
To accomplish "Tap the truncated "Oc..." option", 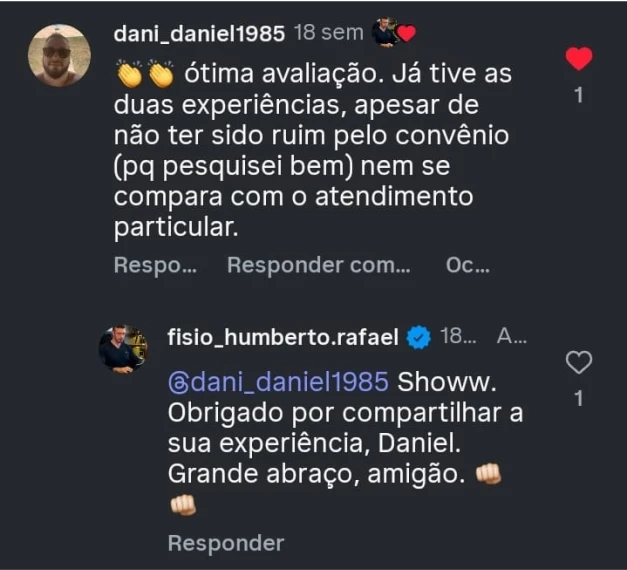I will pos(467,265).
